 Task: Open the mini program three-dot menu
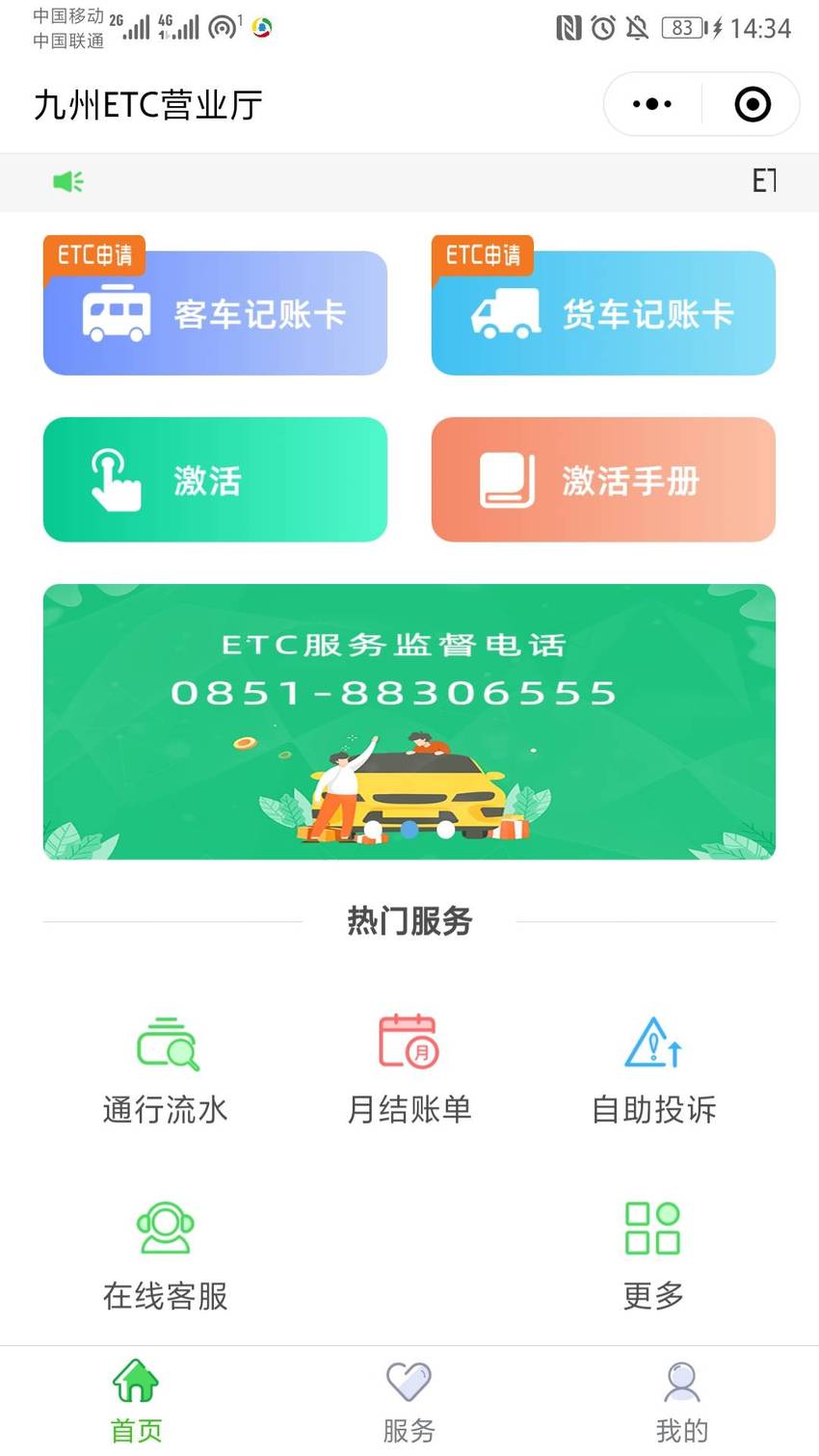click(x=652, y=104)
